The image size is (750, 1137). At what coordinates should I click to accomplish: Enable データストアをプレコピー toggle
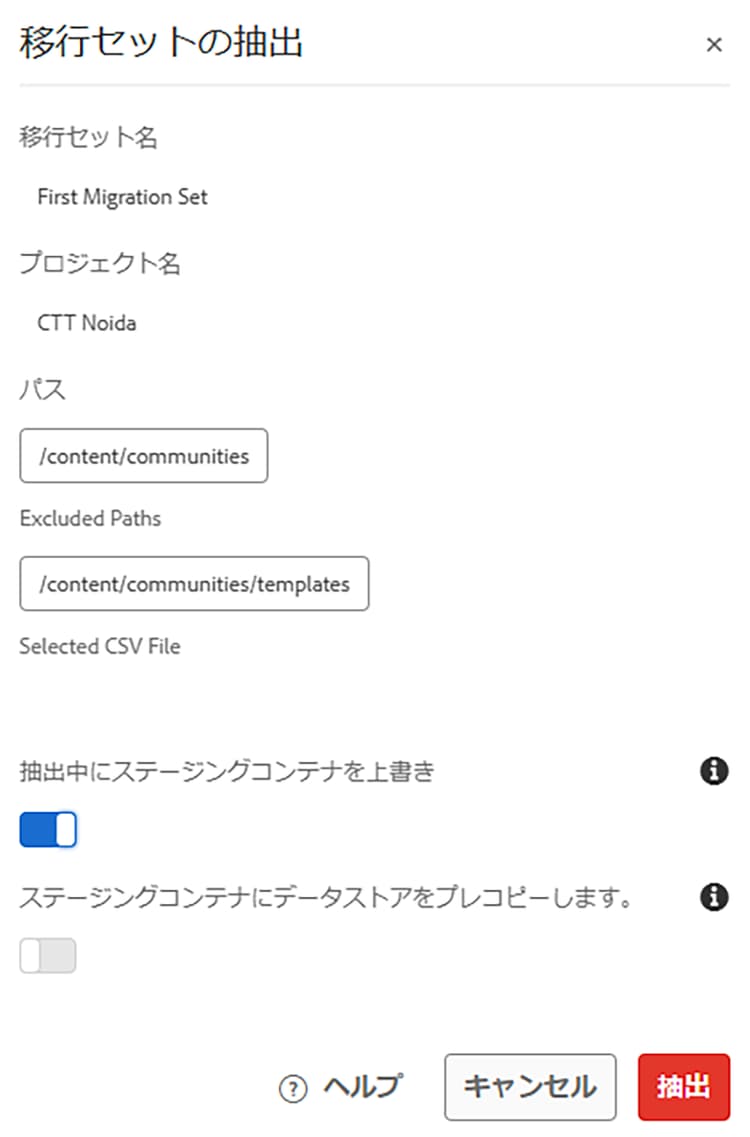pos(48,957)
